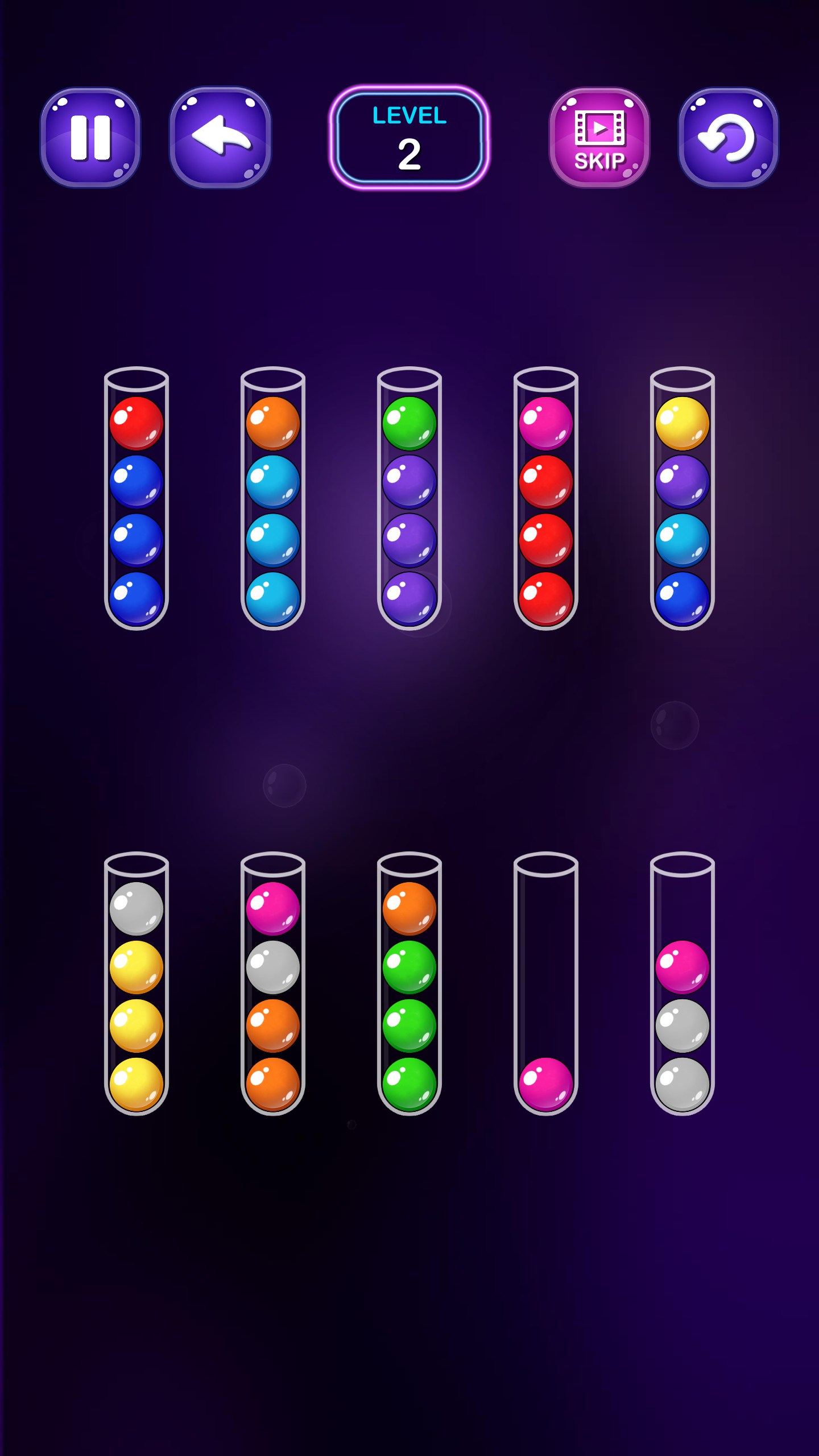
Task: Skip this level via video
Action: (599, 137)
